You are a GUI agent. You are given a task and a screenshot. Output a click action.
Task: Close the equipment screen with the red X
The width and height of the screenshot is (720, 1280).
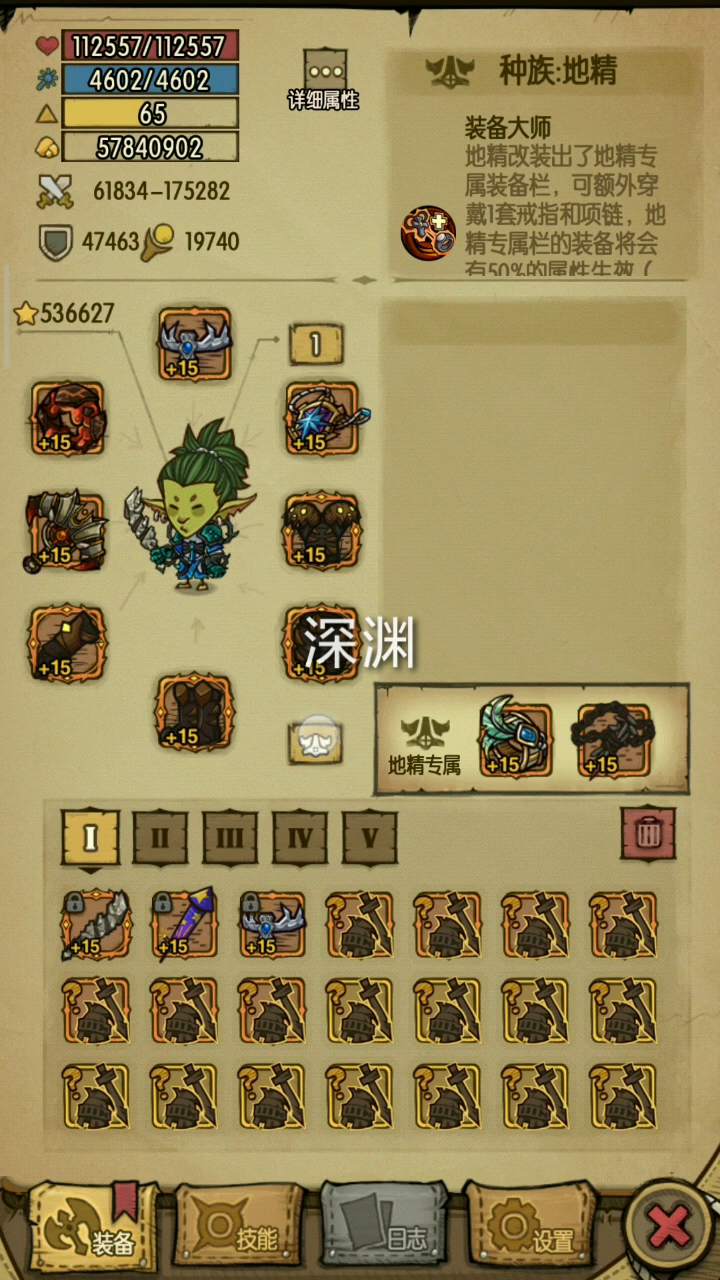click(669, 1226)
